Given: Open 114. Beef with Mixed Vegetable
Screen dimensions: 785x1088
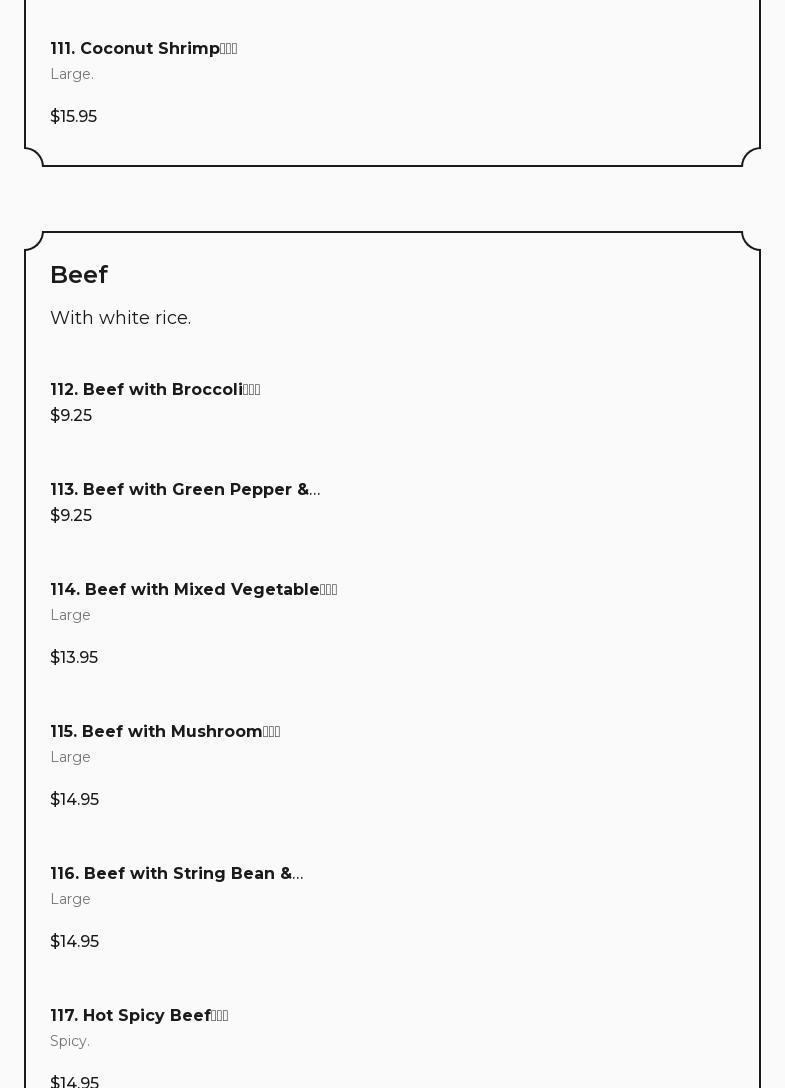Looking at the screenshot, I should pos(193,590).
